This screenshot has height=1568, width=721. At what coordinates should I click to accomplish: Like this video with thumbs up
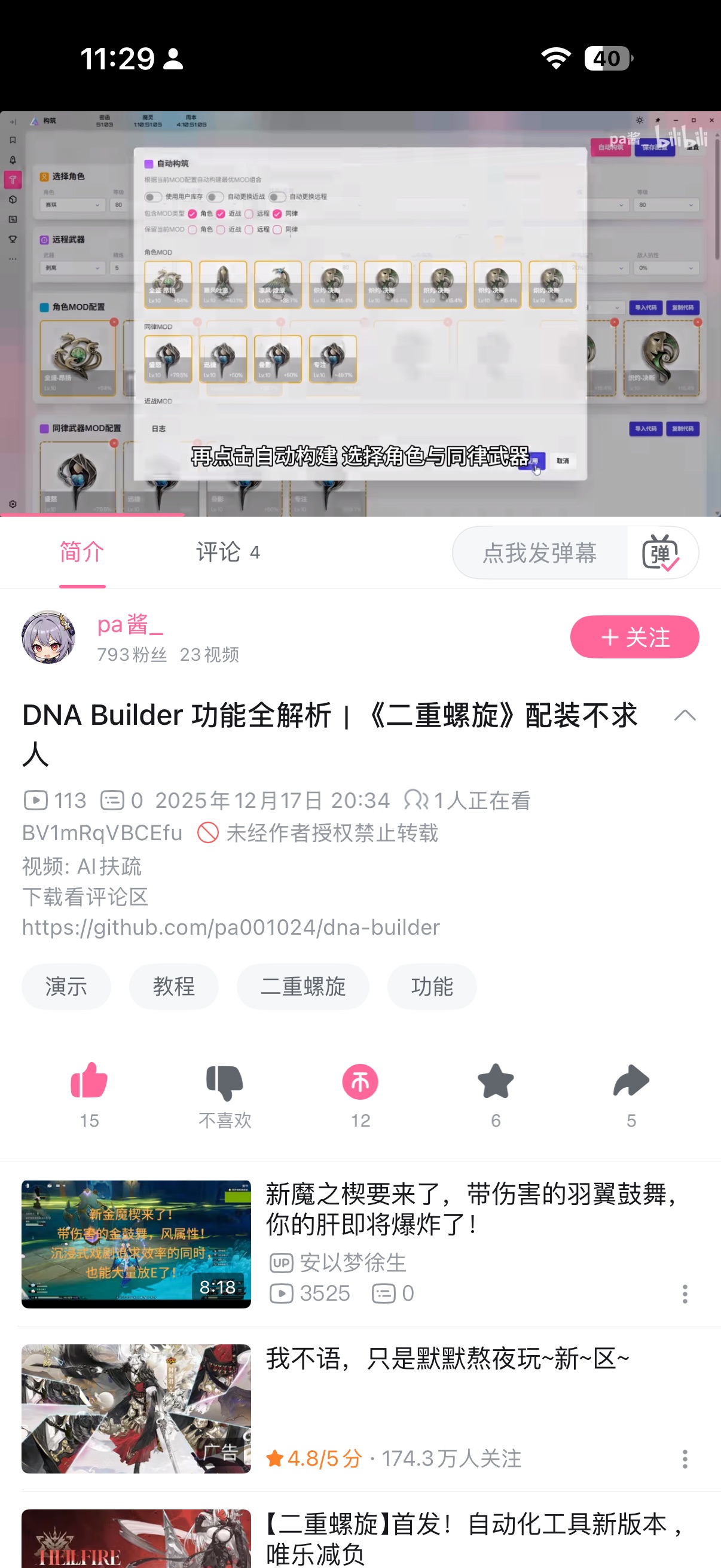point(89,1082)
